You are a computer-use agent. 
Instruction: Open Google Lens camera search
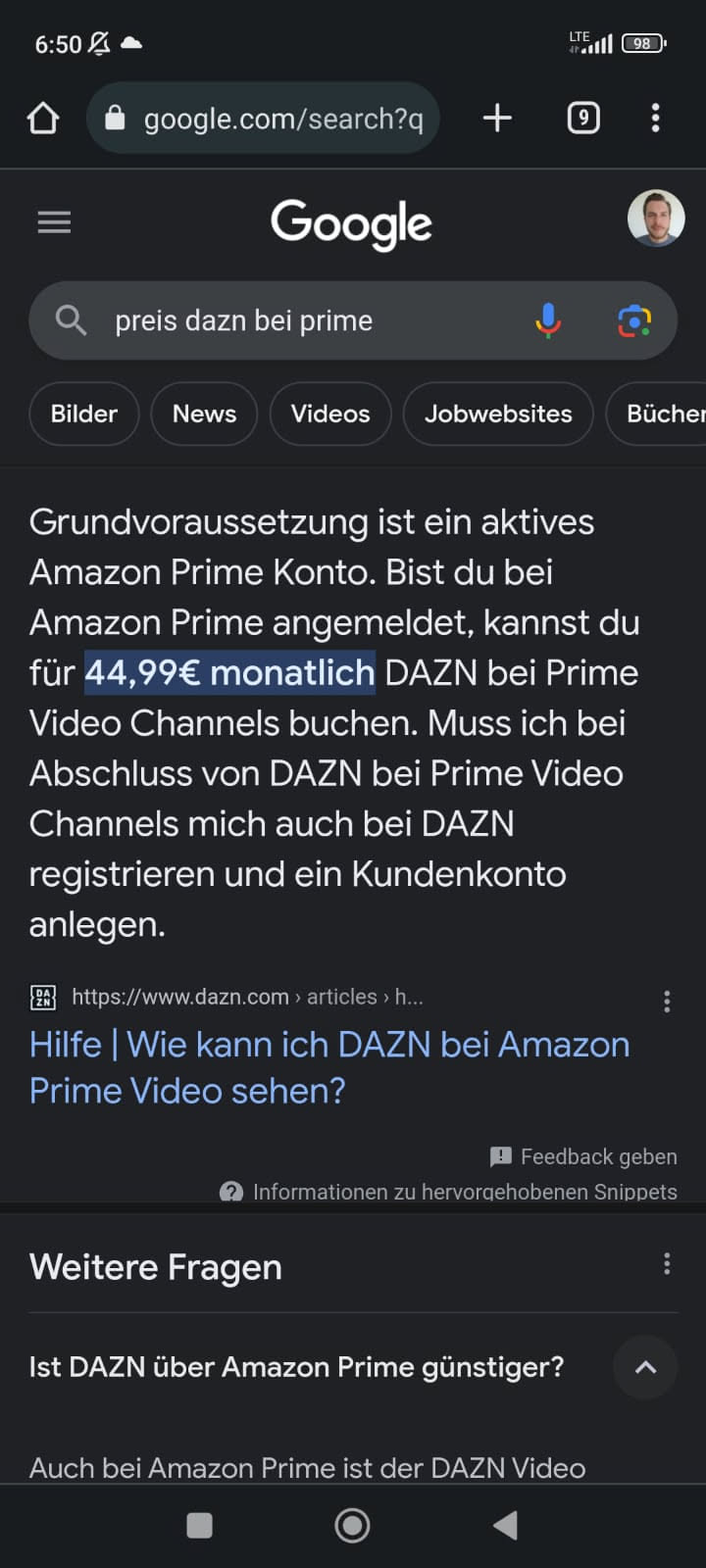coord(634,320)
